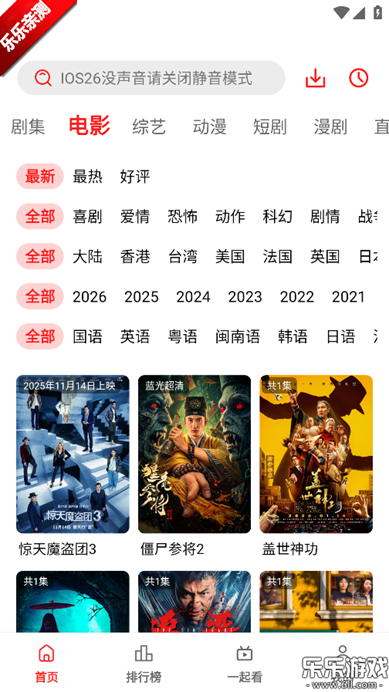Filter by year 2025
The width and height of the screenshot is (389, 692).
(x=141, y=297)
